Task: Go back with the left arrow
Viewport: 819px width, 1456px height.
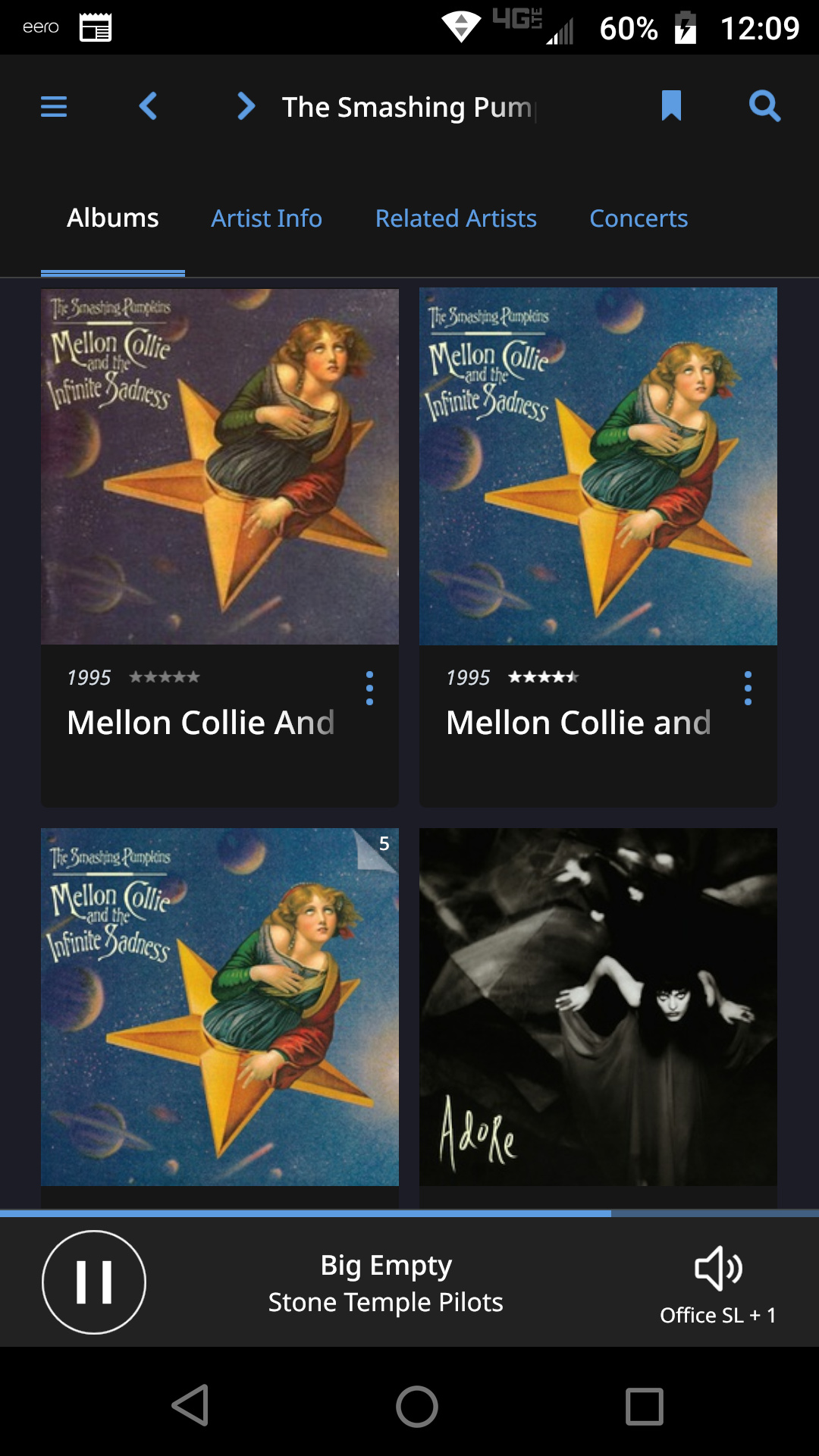Action: click(x=149, y=106)
